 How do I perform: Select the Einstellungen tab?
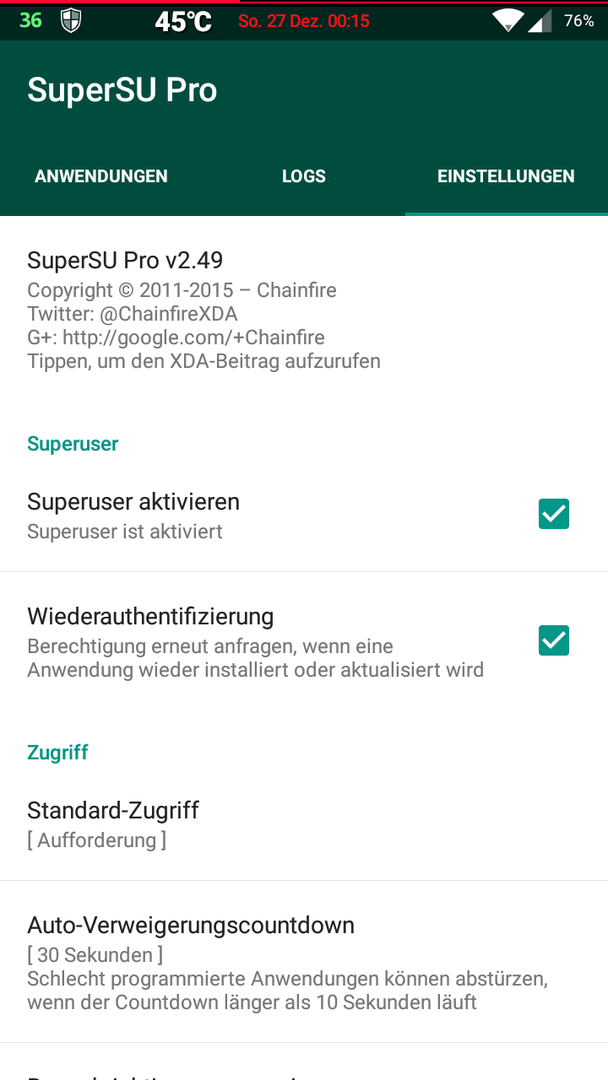(x=506, y=176)
